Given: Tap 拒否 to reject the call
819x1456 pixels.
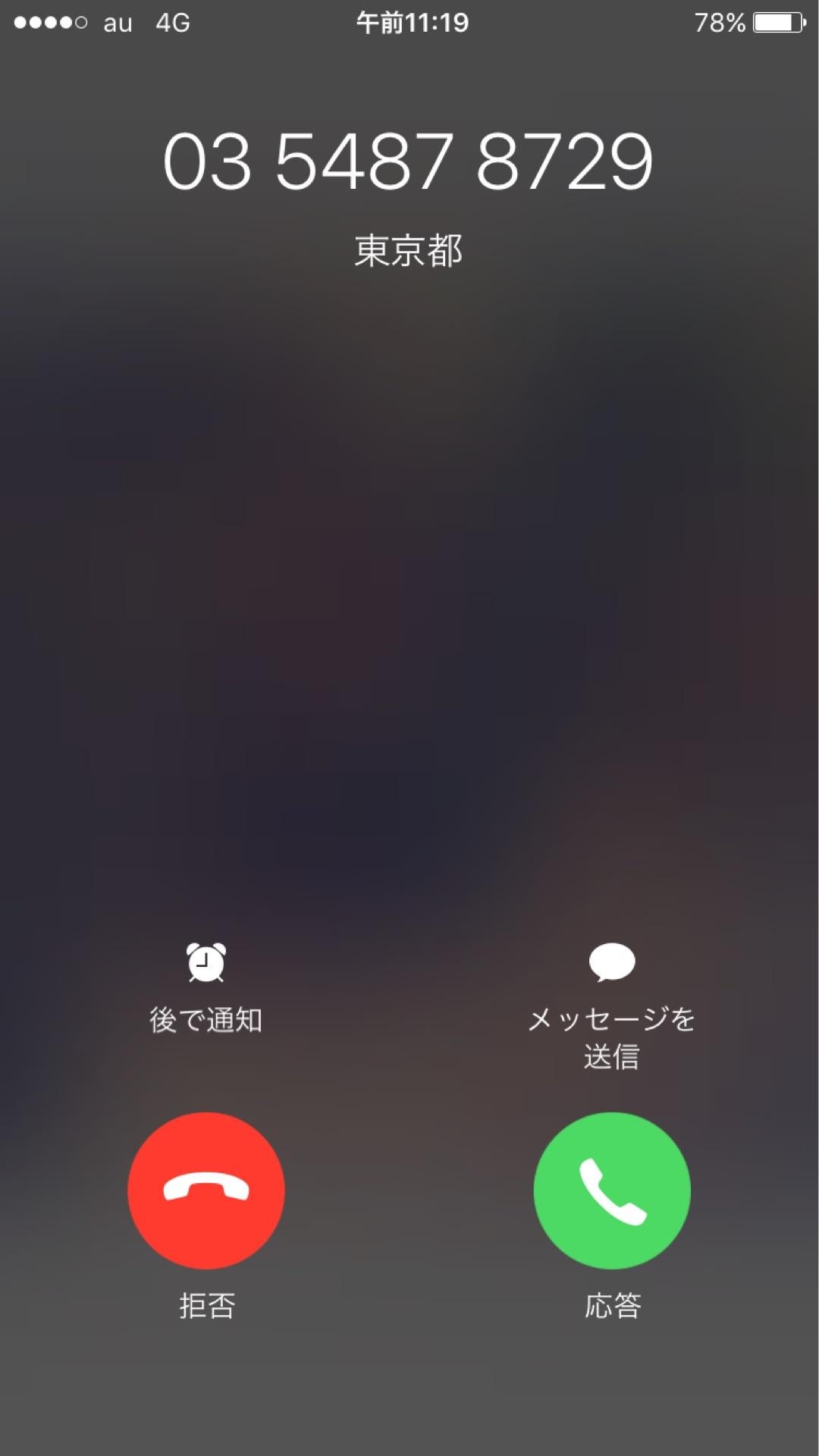Looking at the screenshot, I should (x=206, y=1304).
